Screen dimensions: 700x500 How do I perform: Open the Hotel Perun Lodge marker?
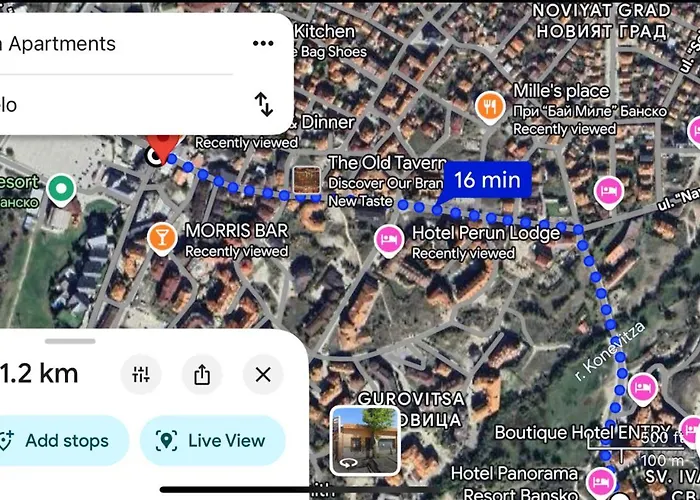pyautogui.click(x=388, y=240)
